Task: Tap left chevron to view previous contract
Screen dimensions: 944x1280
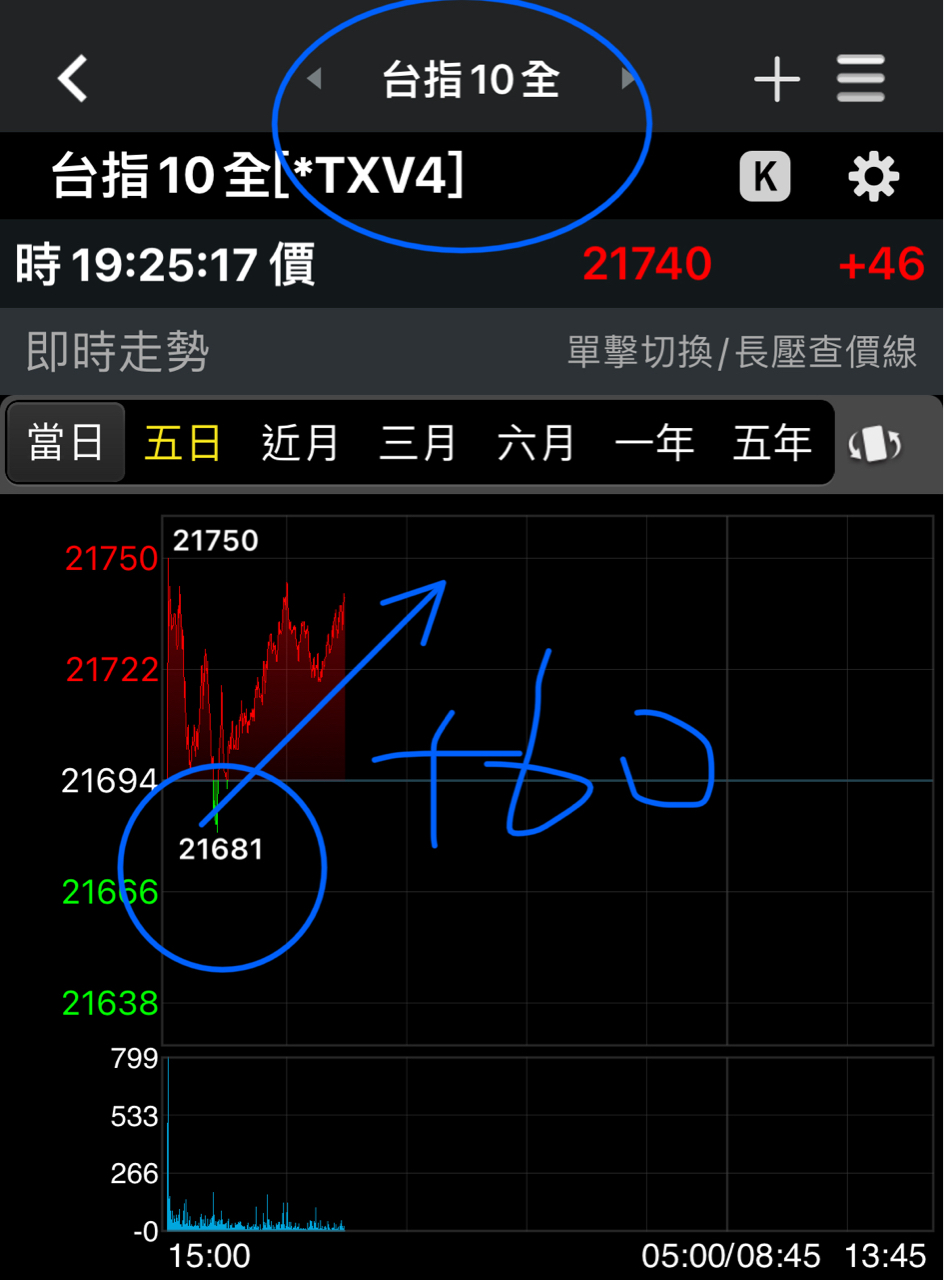Action: (x=313, y=80)
